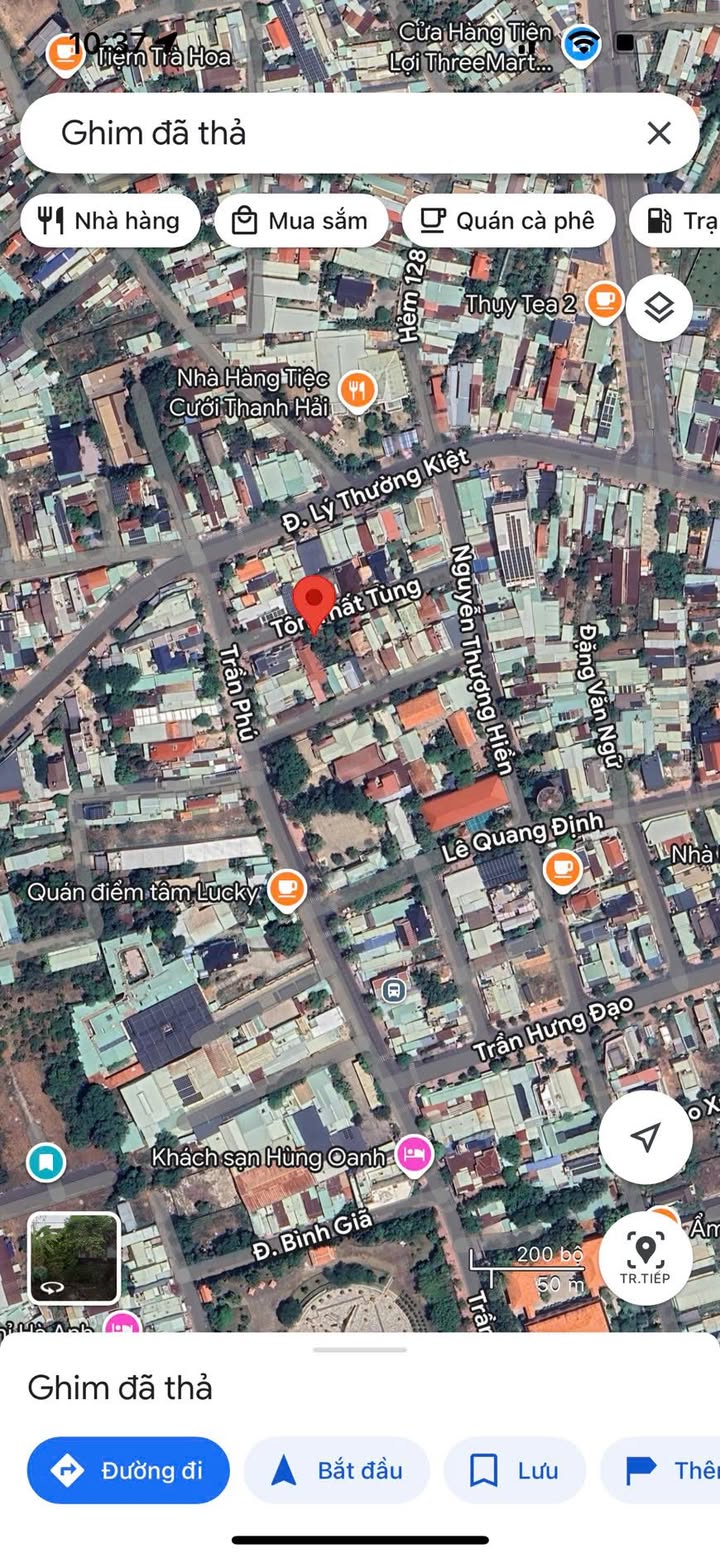Open the map layers button
This screenshot has height=1558, width=720.
click(659, 308)
